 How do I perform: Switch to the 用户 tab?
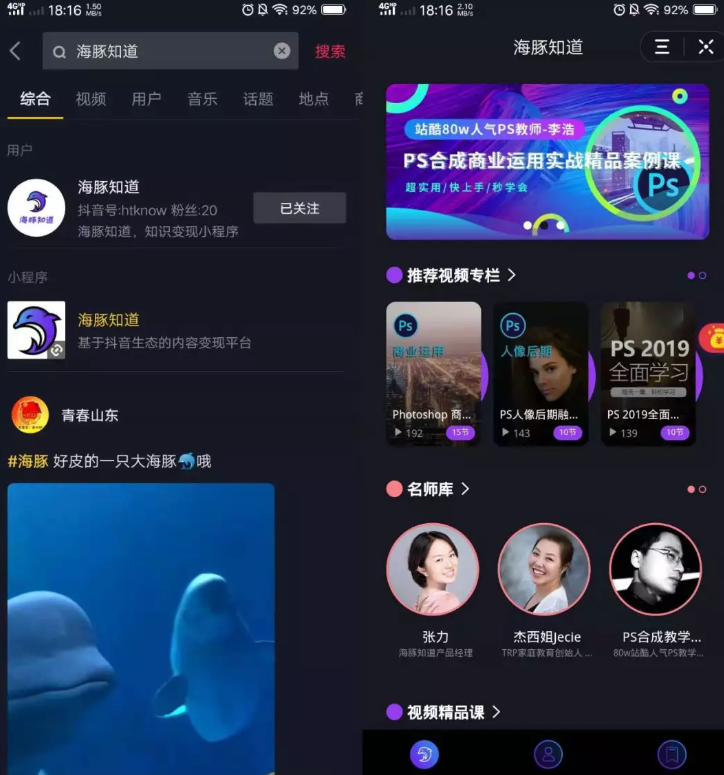146,99
